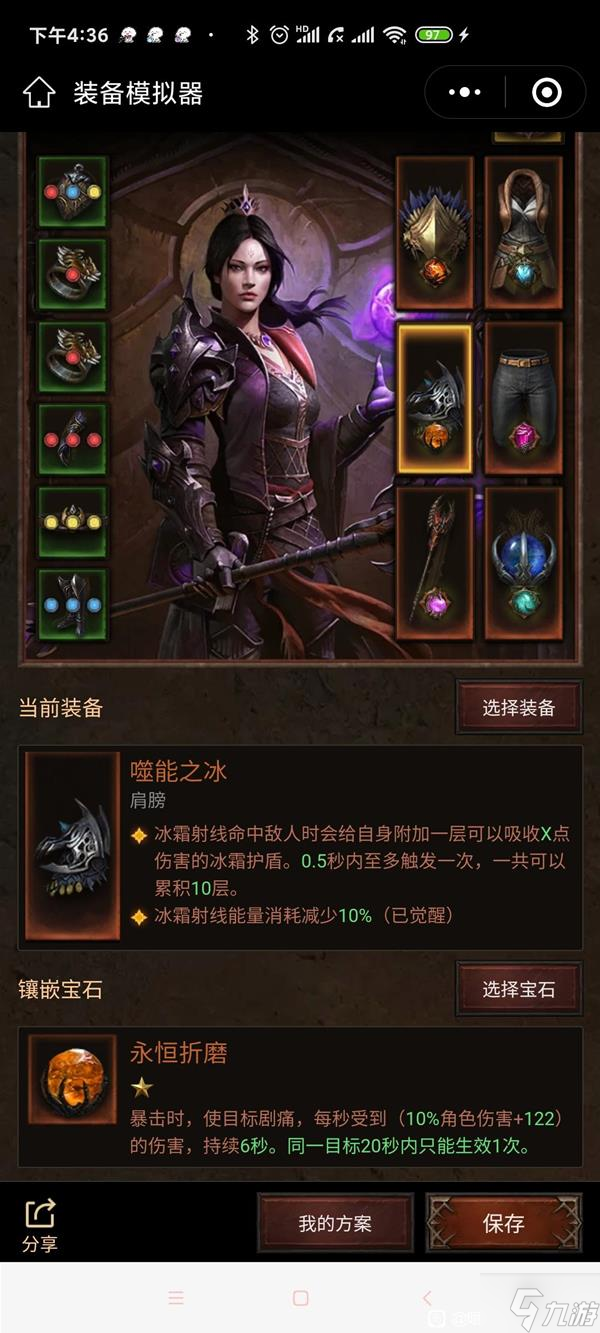Share this equipment plan

[40, 1225]
